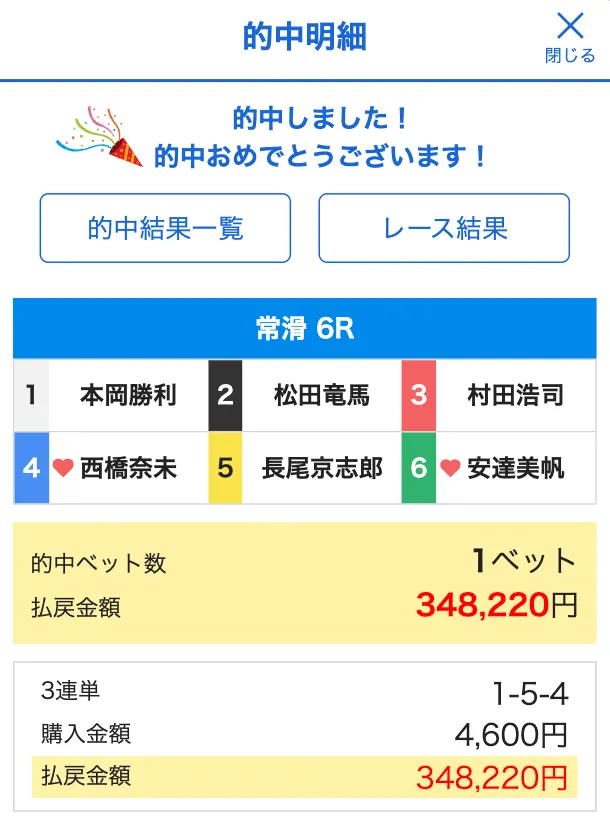610x822 pixels.
Task: Open 的中結果一覧 list
Action: point(165,229)
